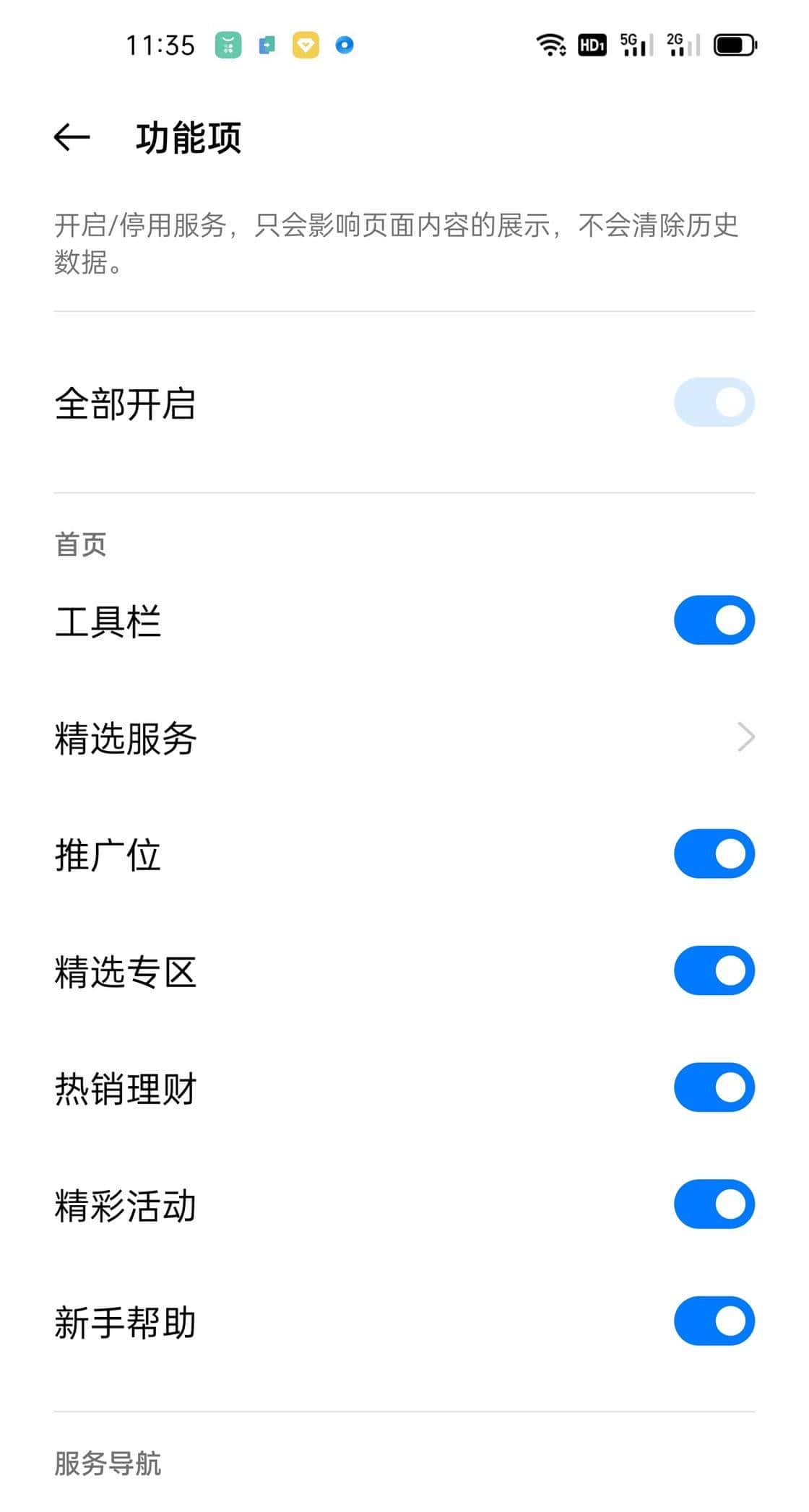Open the 精选服务 settings page
Viewport: 809px width, 1512px height.
coord(404,736)
